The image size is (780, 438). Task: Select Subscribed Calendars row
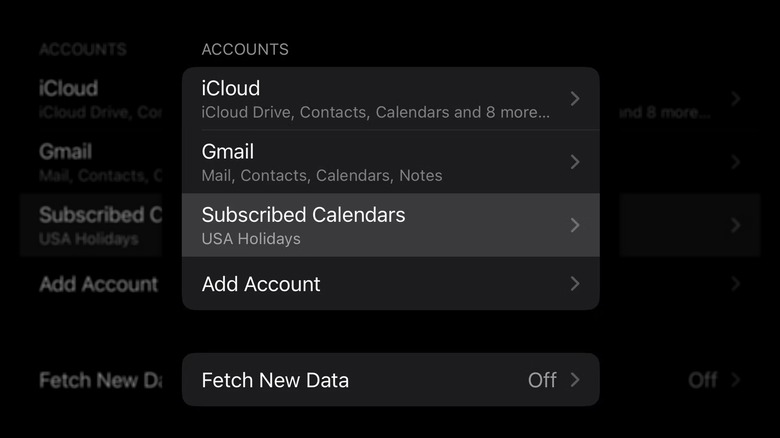[x=390, y=225]
